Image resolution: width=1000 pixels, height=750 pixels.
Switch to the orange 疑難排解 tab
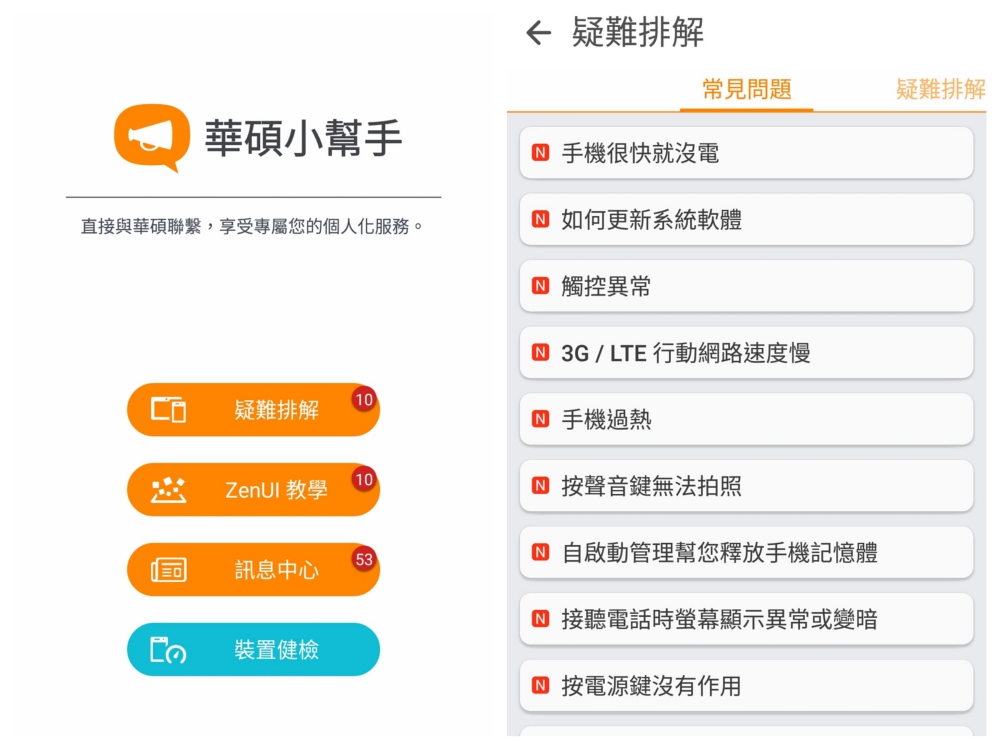click(940, 90)
